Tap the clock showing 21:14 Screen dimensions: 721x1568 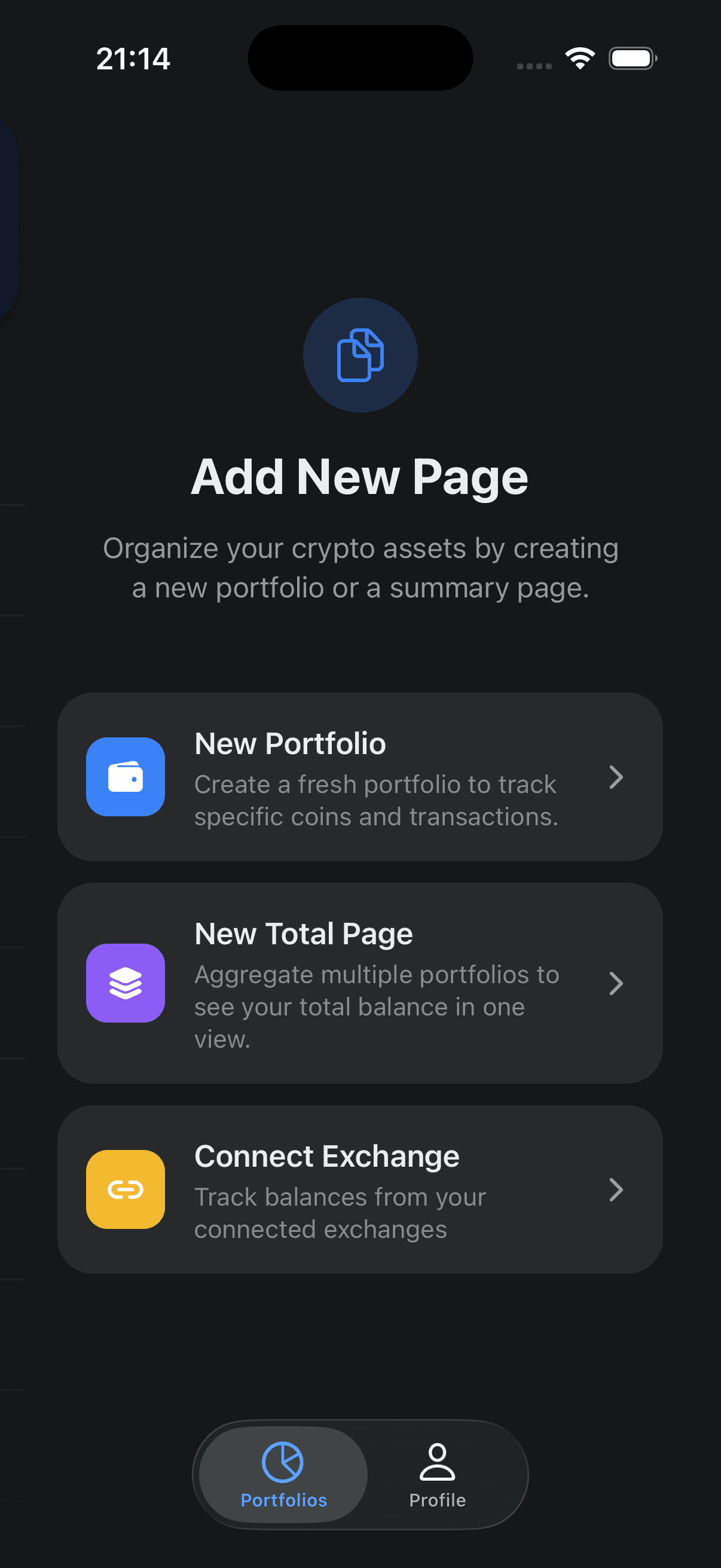[x=133, y=58]
